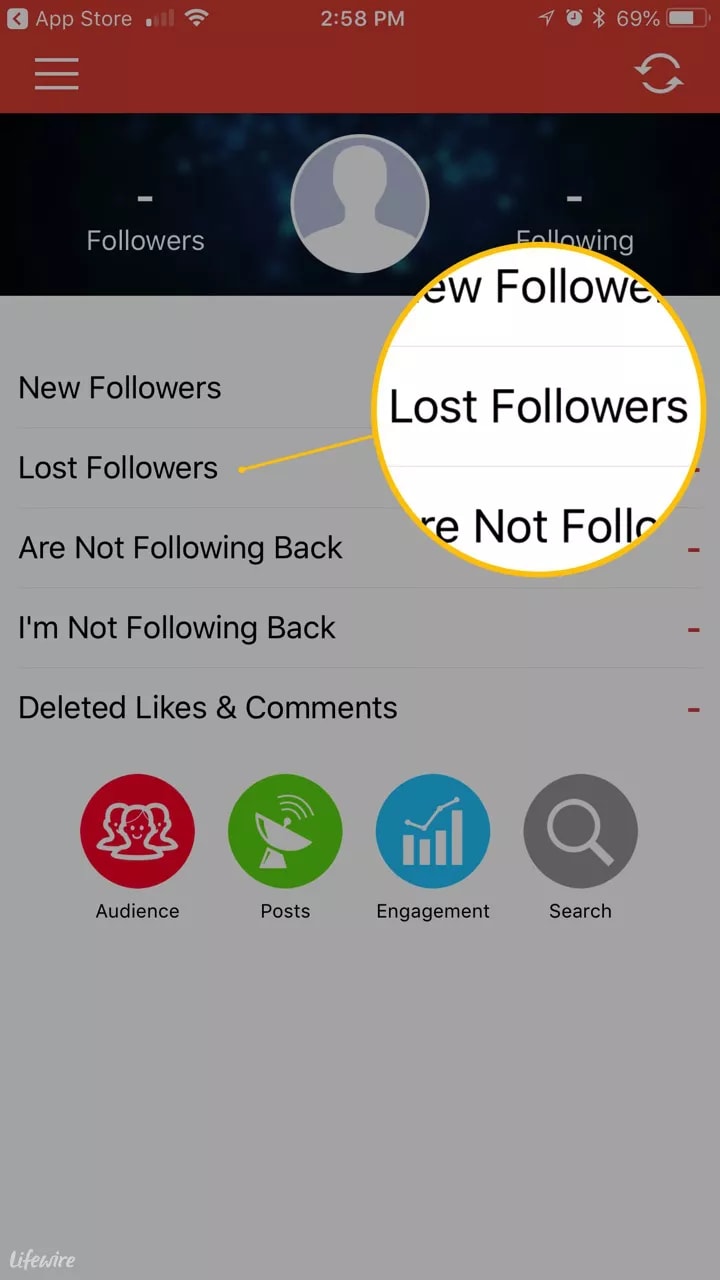Open Deleted Likes & Comments
The width and height of the screenshot is (720, 1280).
click(208, 708)
